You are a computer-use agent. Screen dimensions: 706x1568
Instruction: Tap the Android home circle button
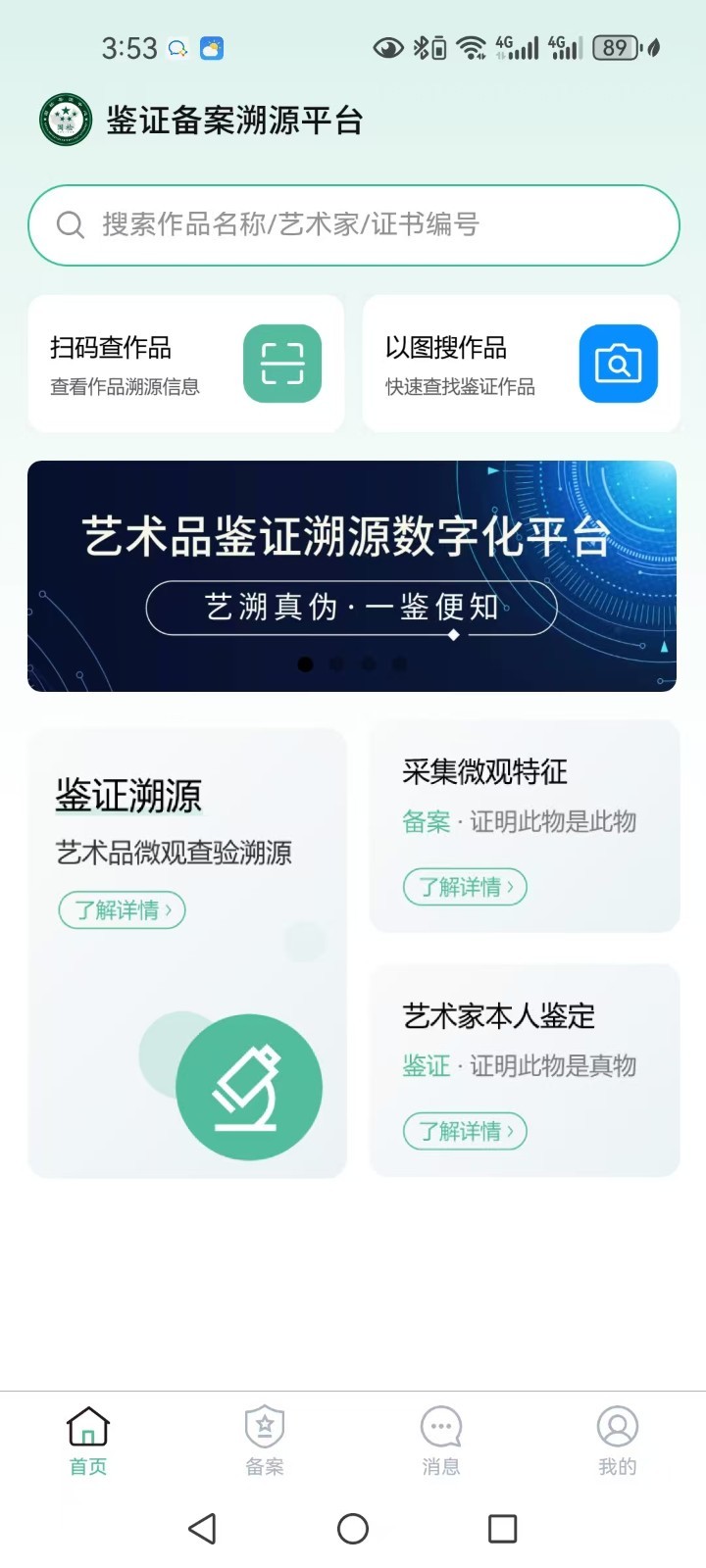click(352, 1528)
